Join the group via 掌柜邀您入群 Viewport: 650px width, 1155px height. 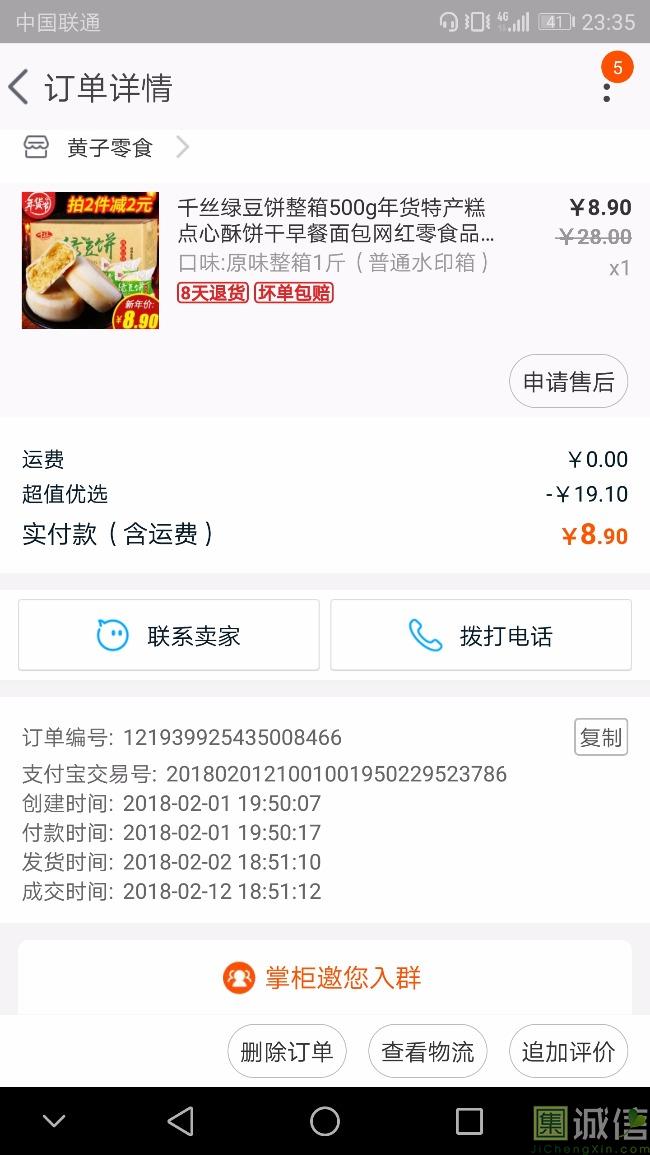324,977
